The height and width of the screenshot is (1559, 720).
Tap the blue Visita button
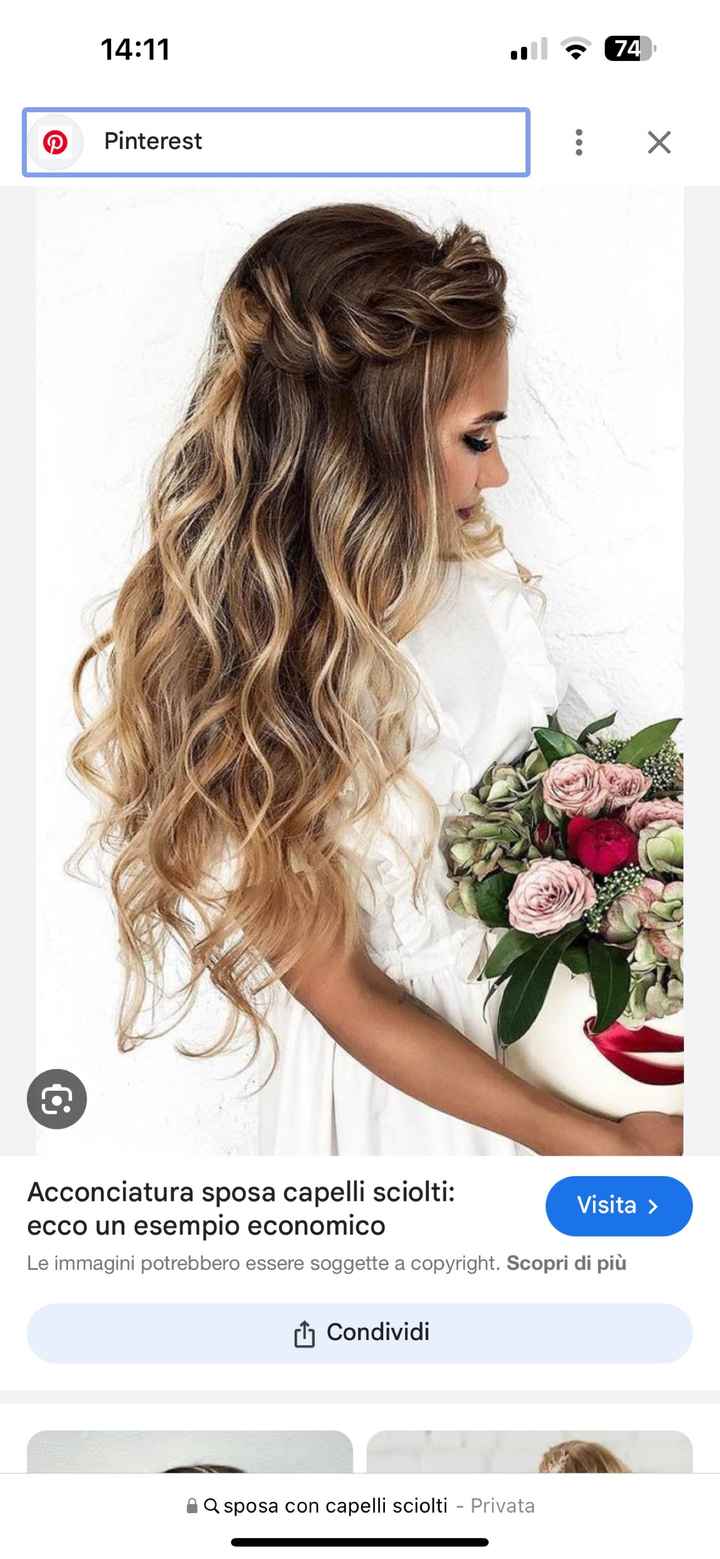pyautogui.click(x=618, y=1206)
